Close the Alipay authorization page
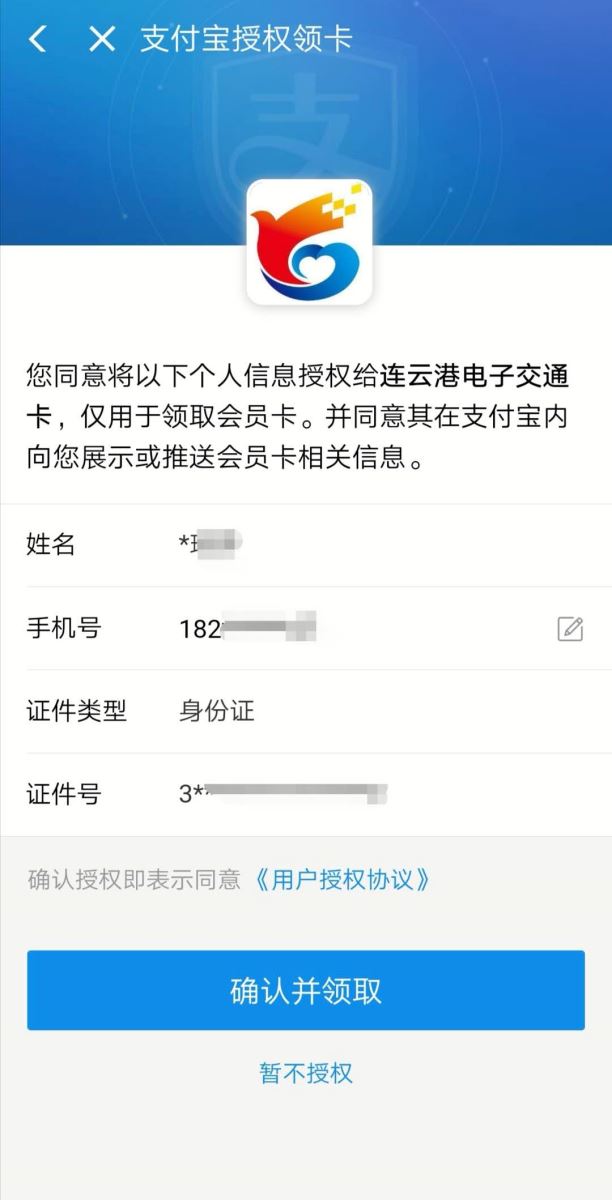Viewport: 612px width, 1200px height. 102,40
